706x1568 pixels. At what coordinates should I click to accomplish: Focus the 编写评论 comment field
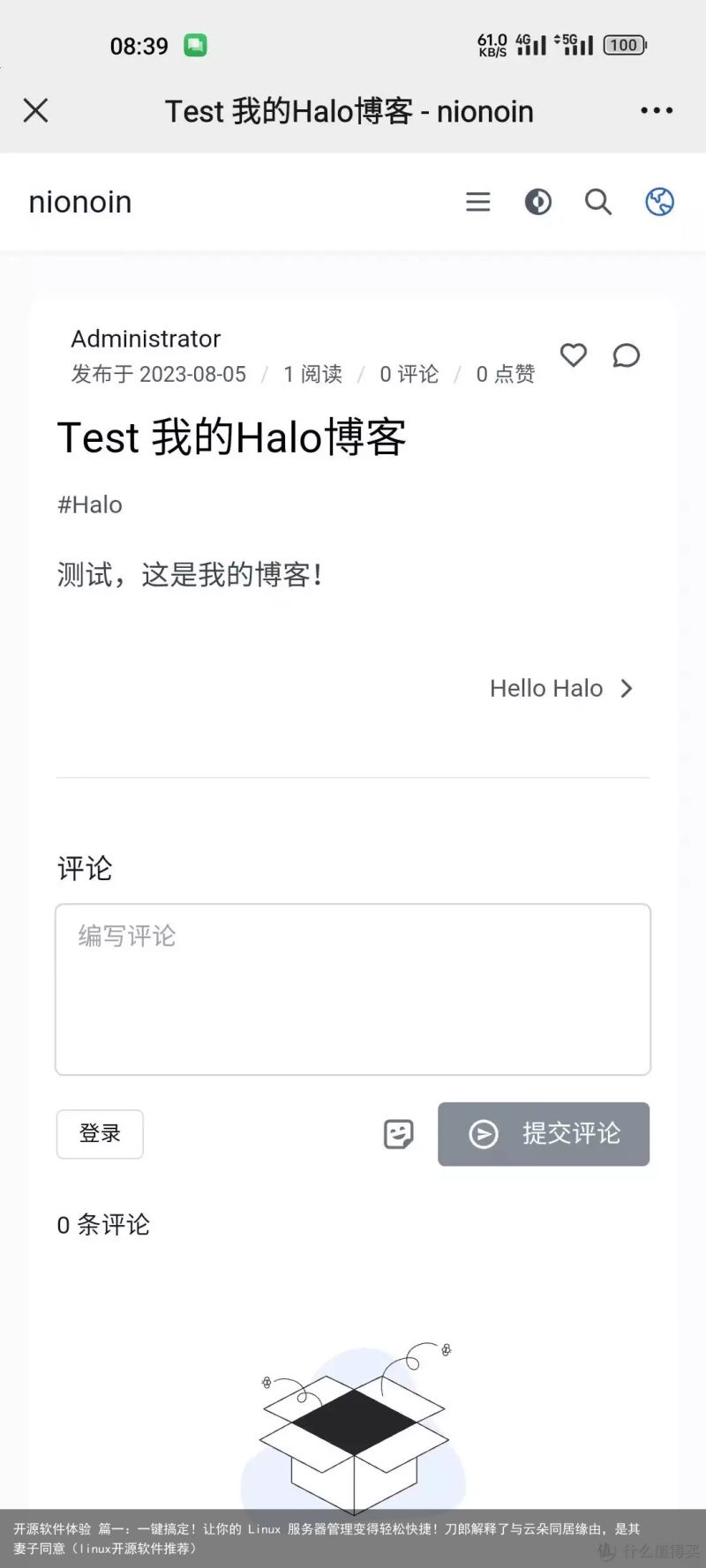[x=353, y=989]
